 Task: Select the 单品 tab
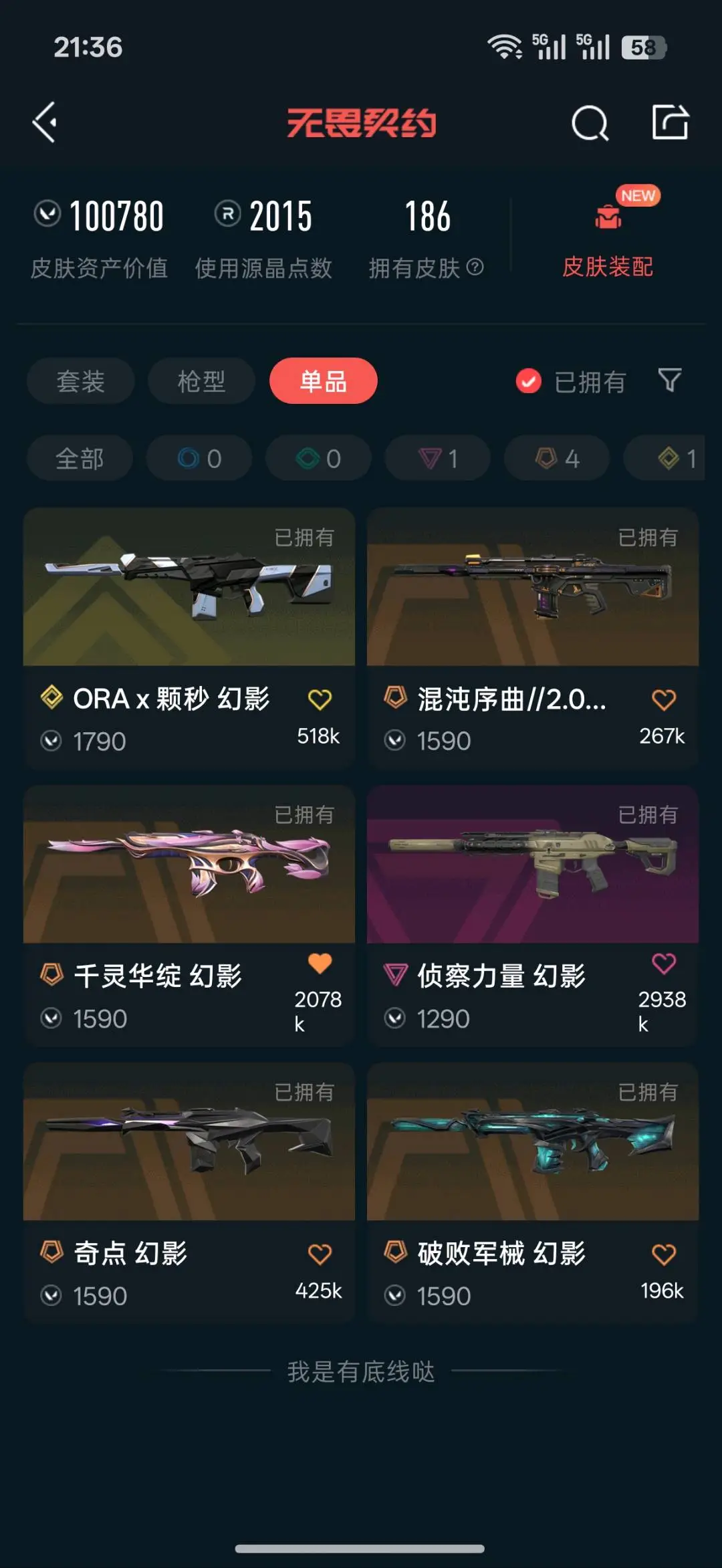pos(324,381)
